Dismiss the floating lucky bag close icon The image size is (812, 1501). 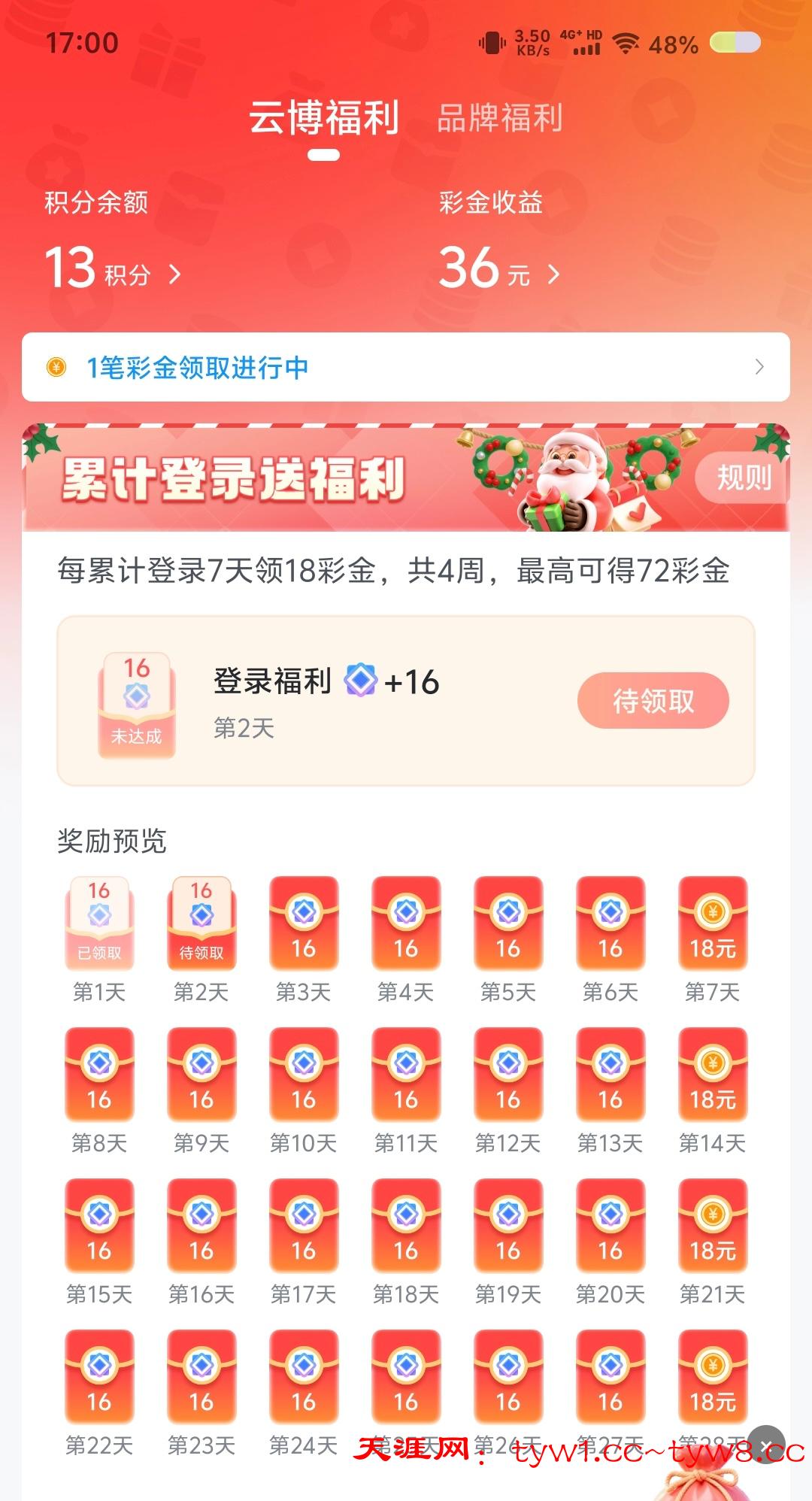pyautogui.click(x=766, y=1445)
